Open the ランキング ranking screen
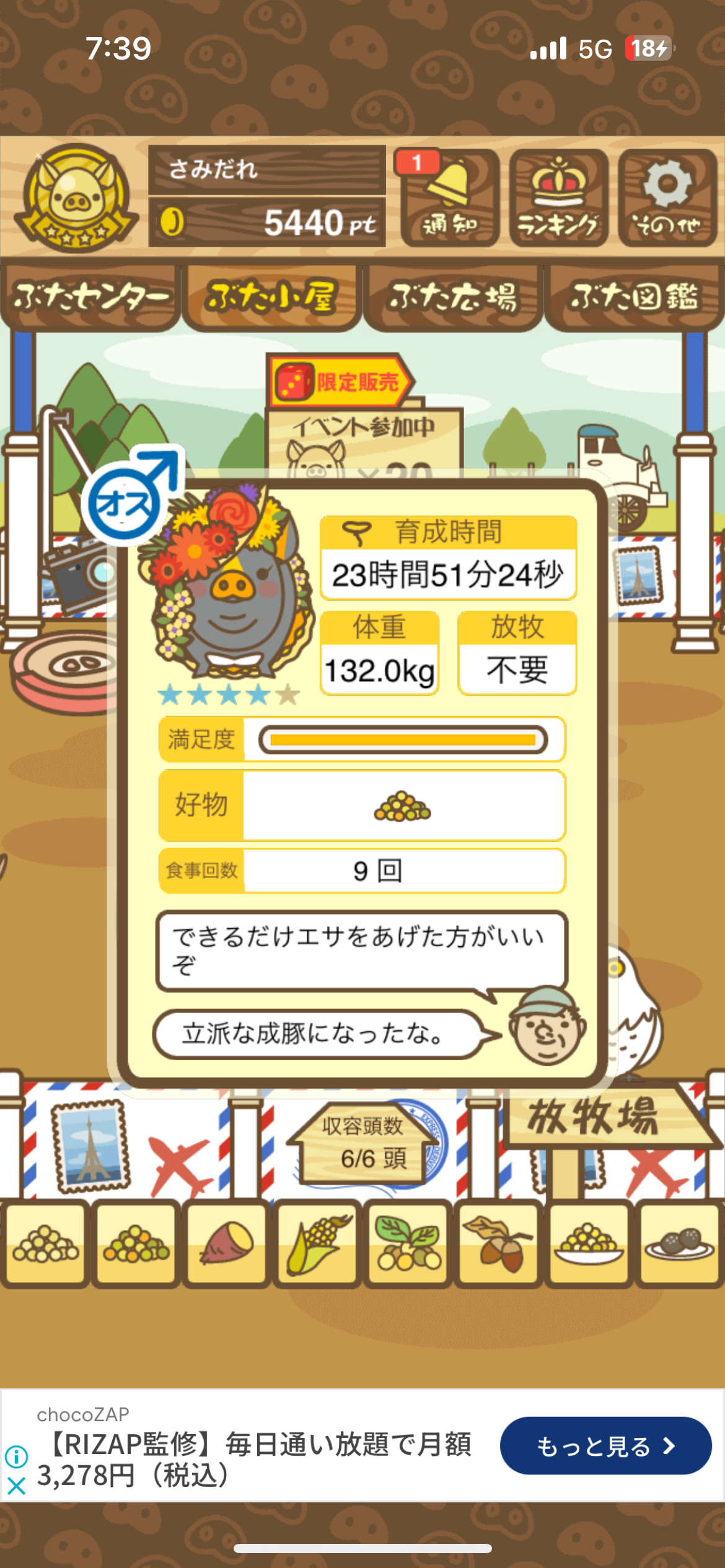 coord(558,198)
